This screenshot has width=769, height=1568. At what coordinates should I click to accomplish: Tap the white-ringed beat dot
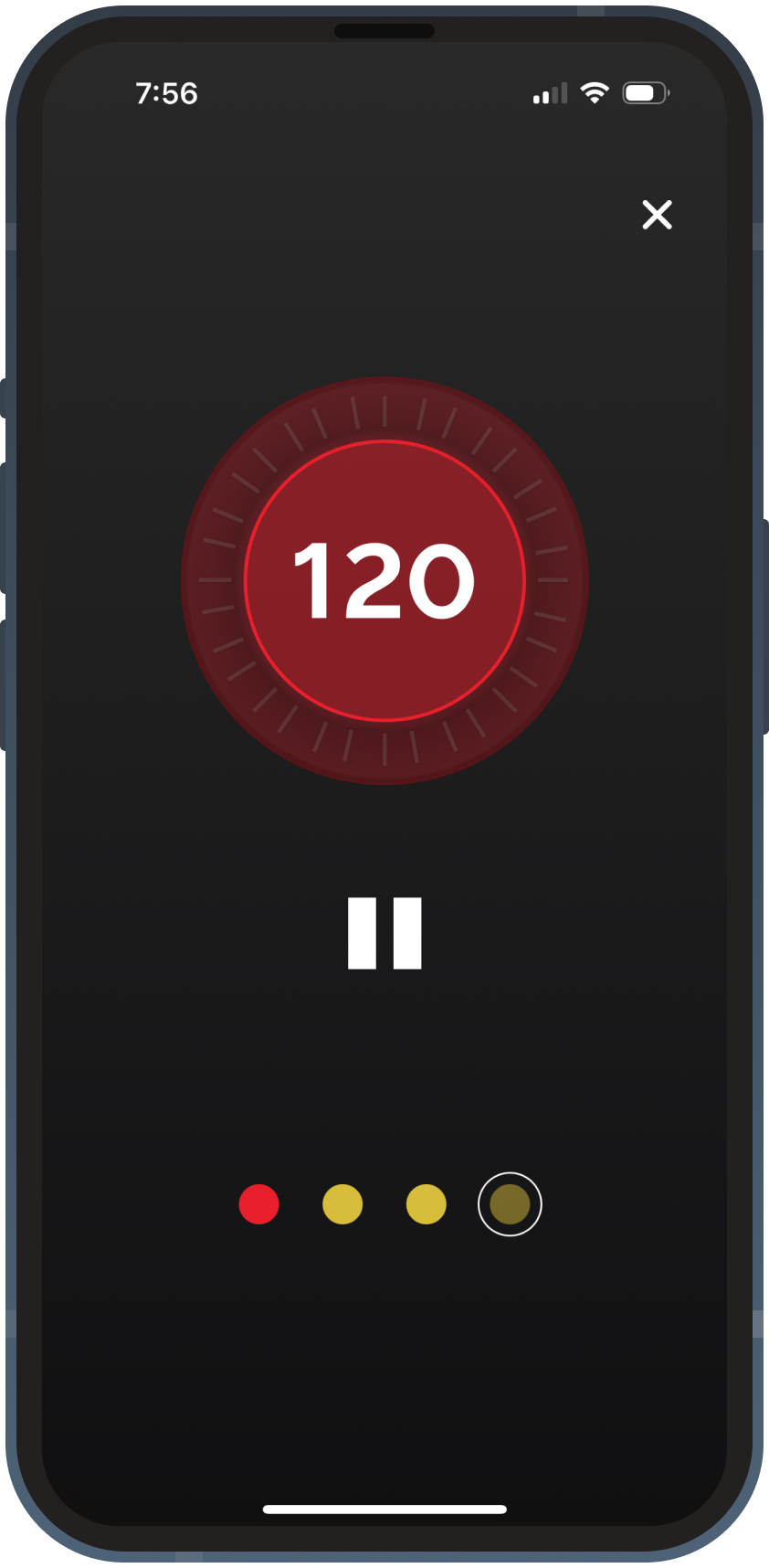coord(510,1204)
